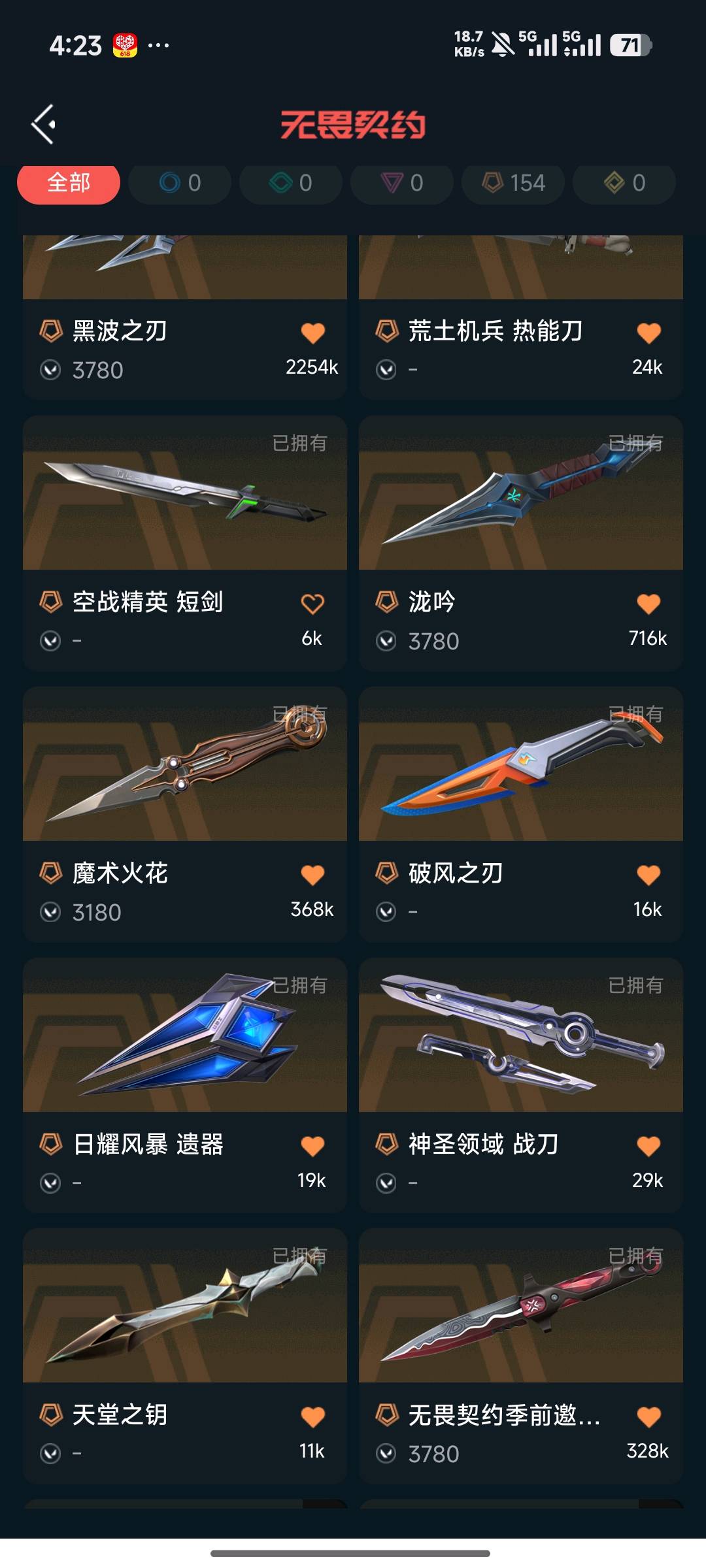Select the purple triangle tier filter chip

point(402,182)
